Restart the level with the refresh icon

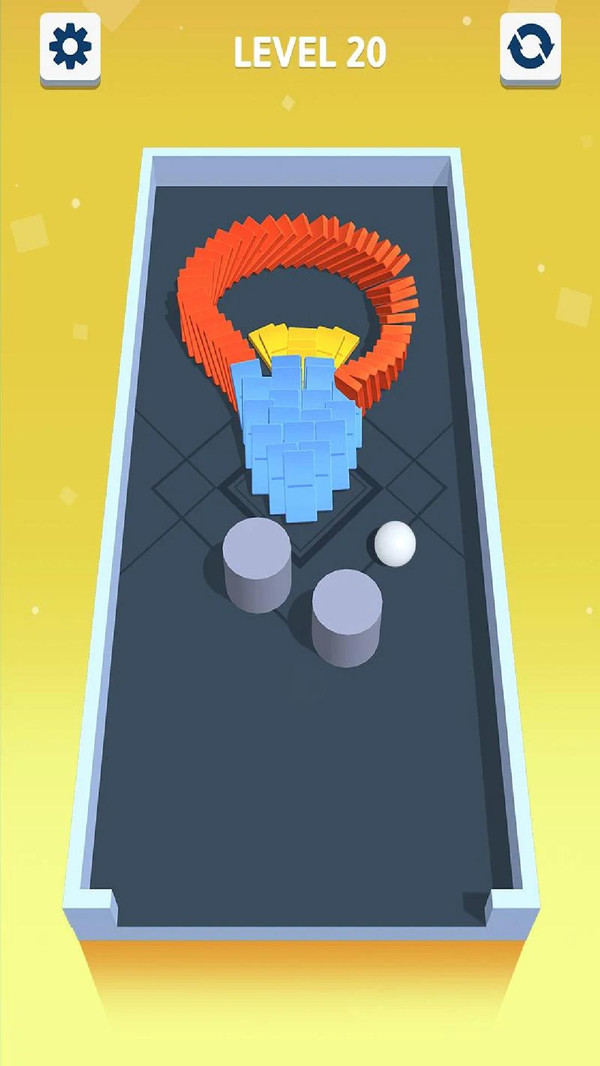click(530, 49)
